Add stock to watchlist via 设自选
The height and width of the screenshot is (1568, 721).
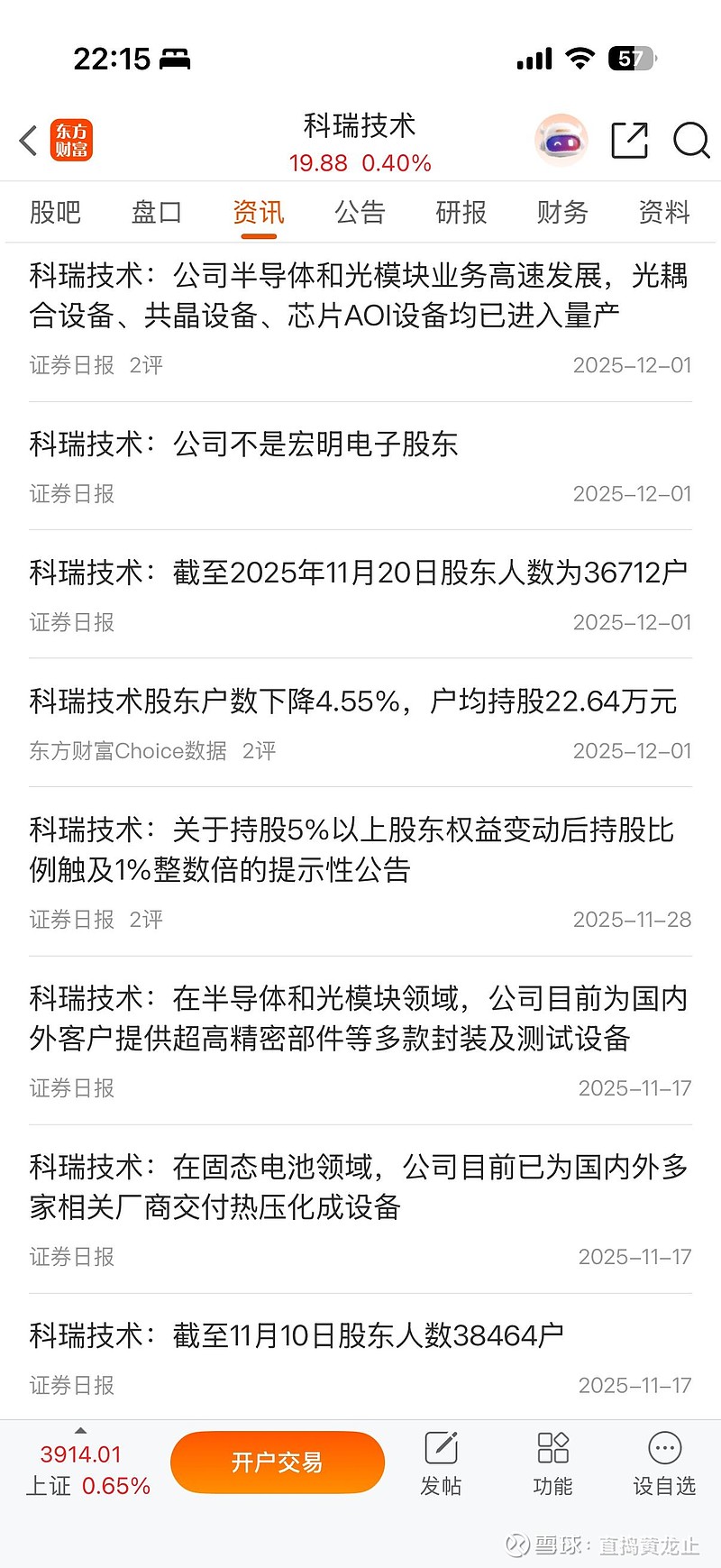(664, 1464)
